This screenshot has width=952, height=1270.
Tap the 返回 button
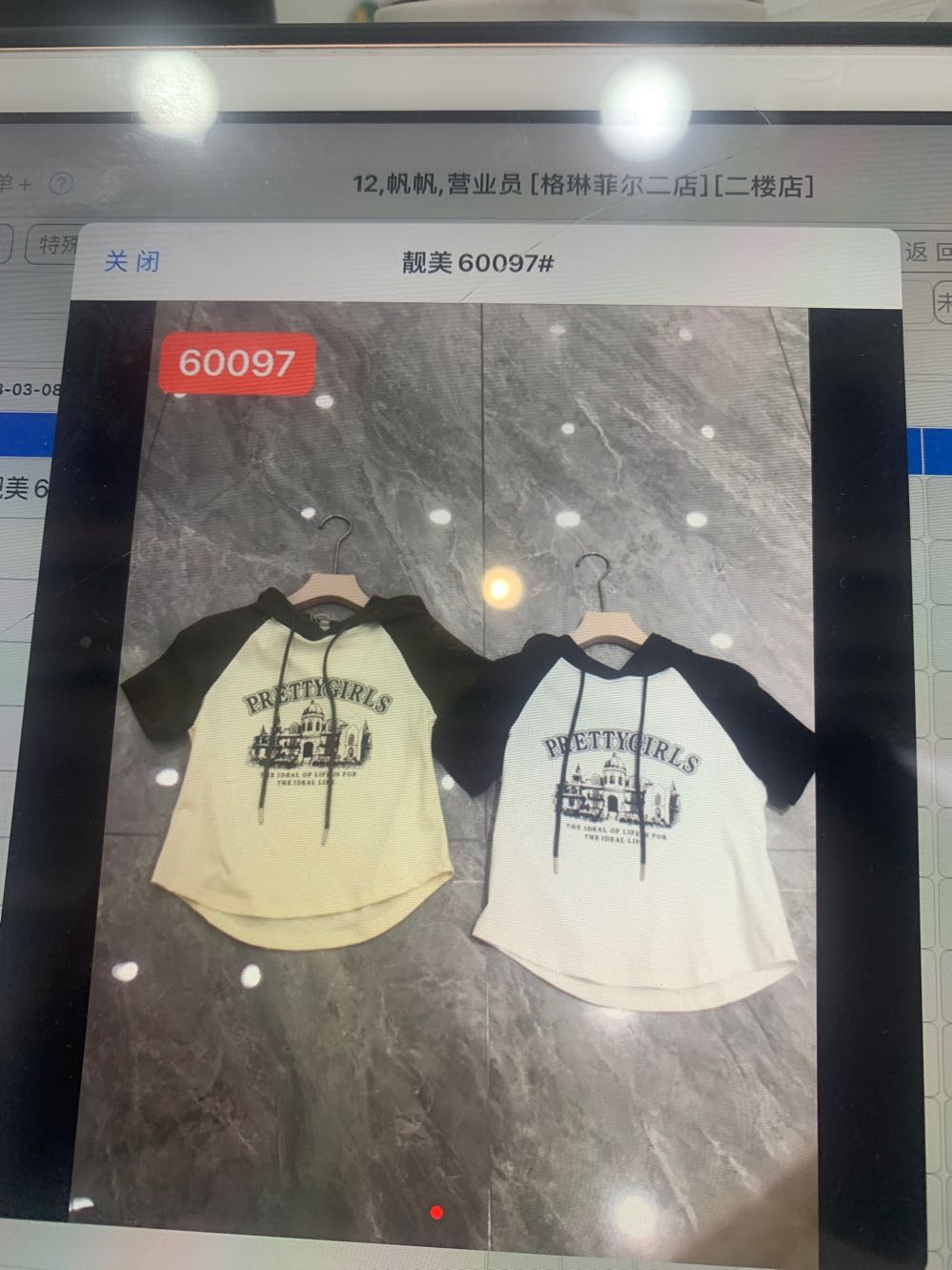pyautogui.click(x=927, y=252)
